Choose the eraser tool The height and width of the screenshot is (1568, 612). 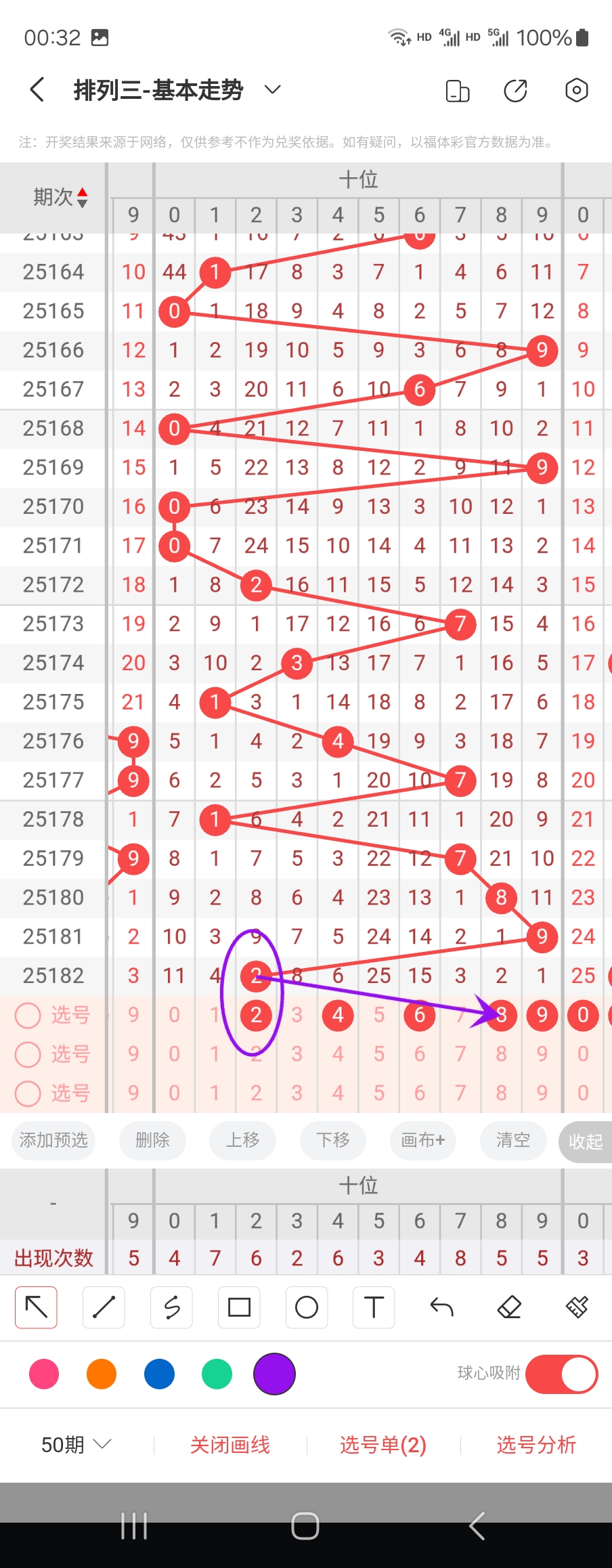point(509,1307)
